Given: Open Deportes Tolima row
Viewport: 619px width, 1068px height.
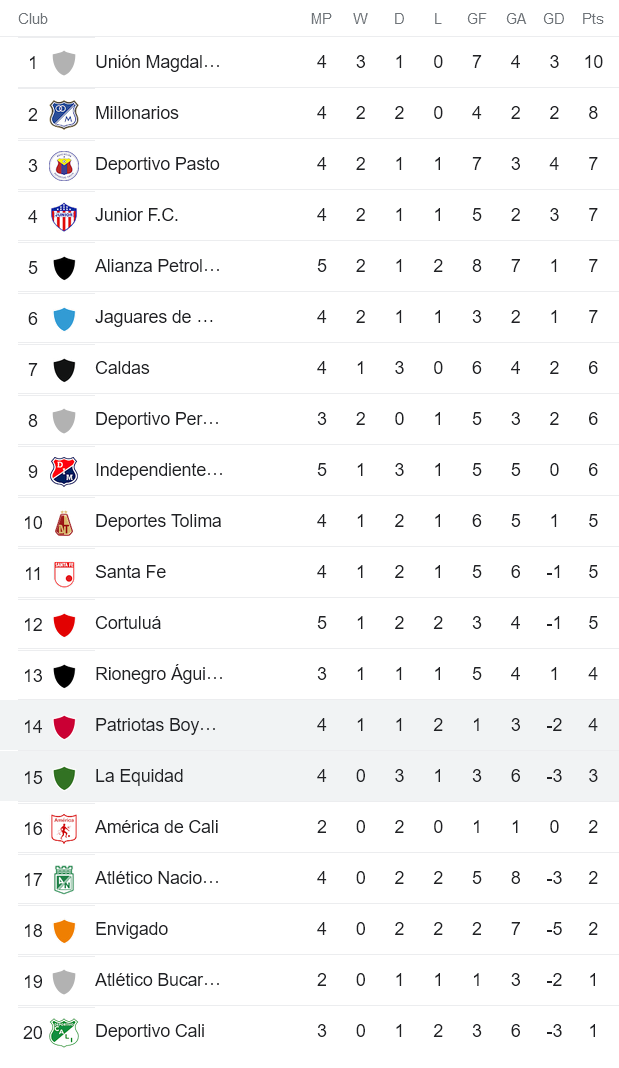Looking at the screenshot, I should coord(158,521).
